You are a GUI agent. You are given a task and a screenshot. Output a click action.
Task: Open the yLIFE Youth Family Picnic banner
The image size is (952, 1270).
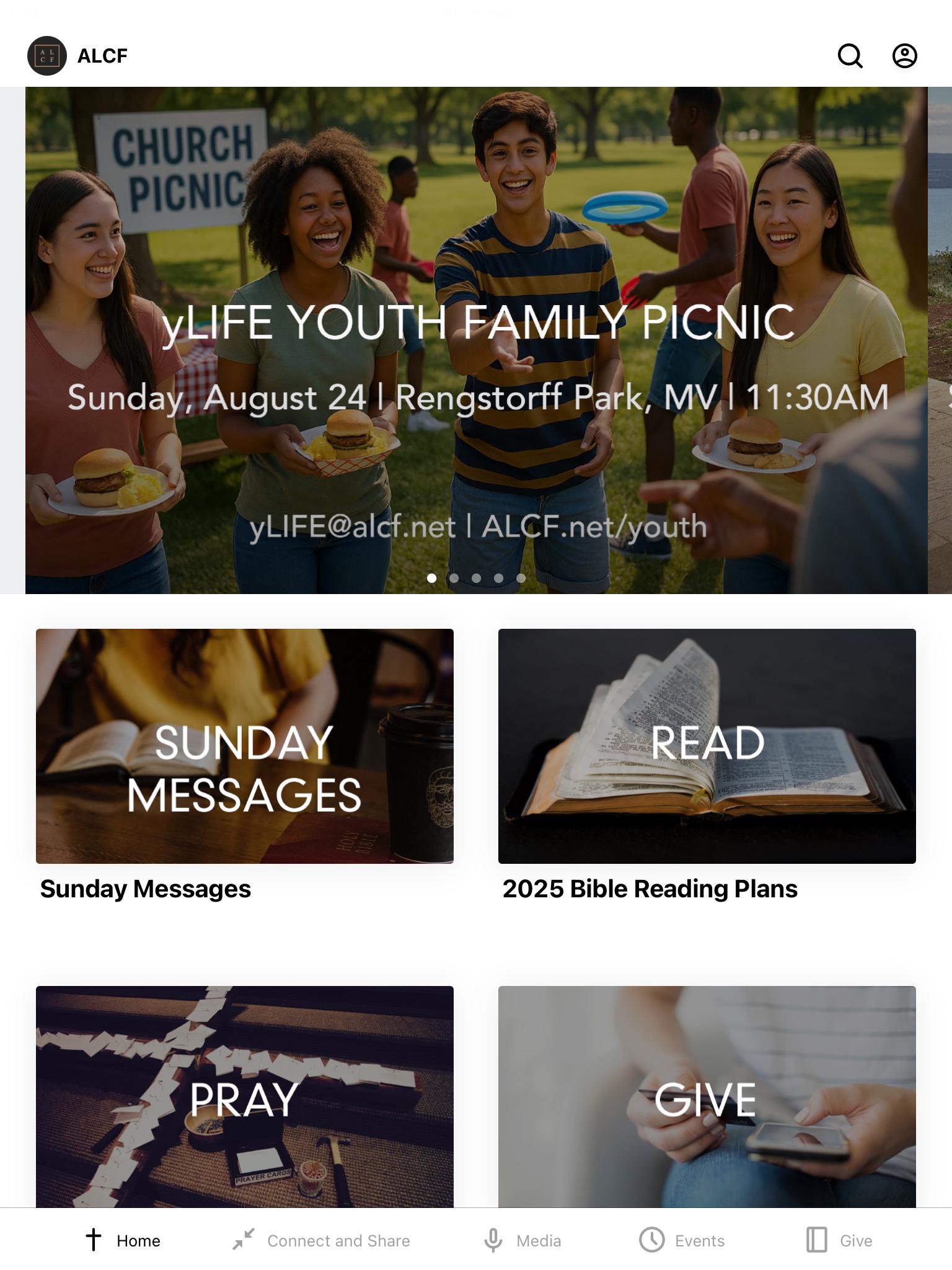(476, 340)
